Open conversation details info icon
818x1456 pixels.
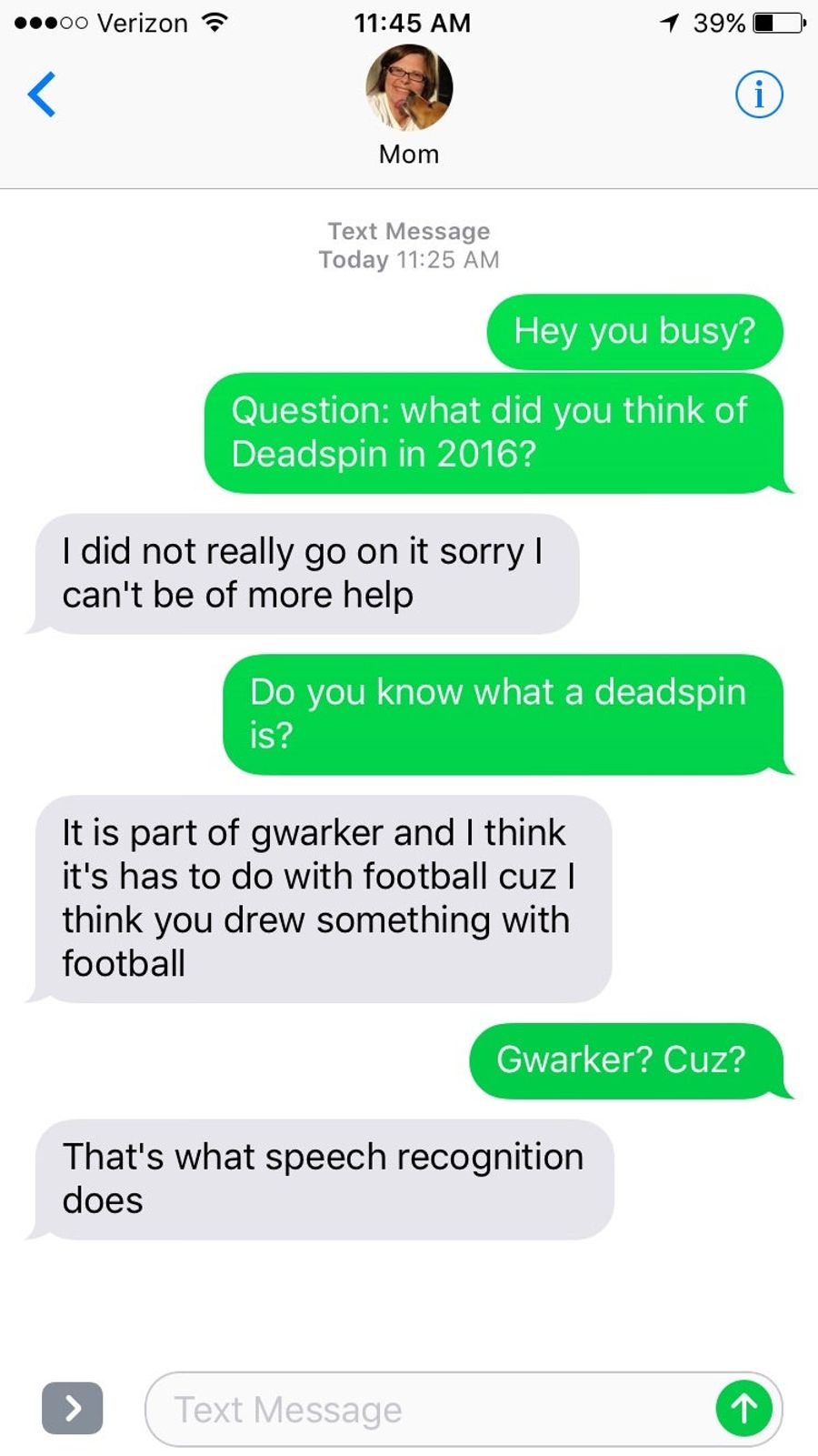tap(758, 95)
